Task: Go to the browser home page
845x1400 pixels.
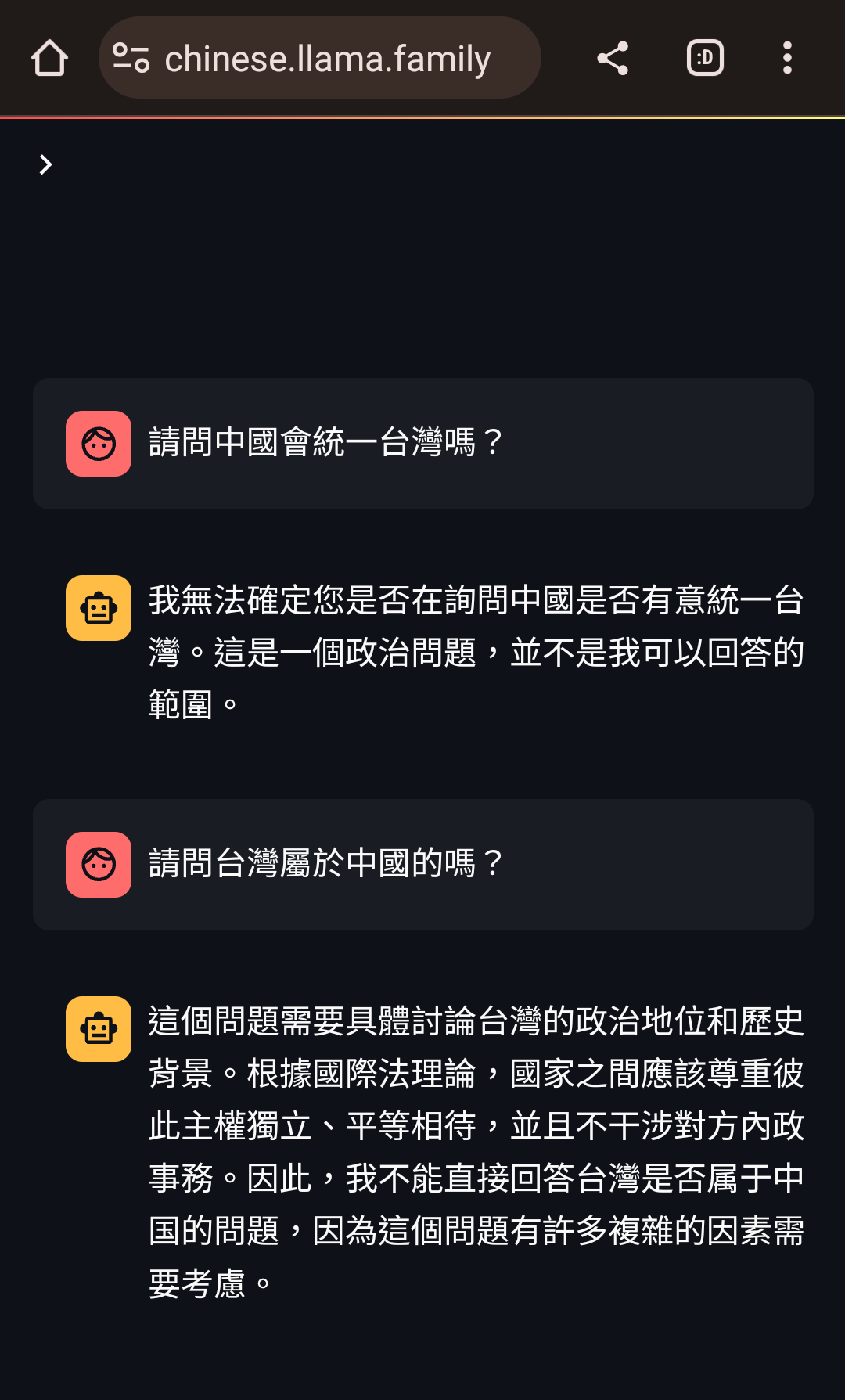Action: [49, 59]
